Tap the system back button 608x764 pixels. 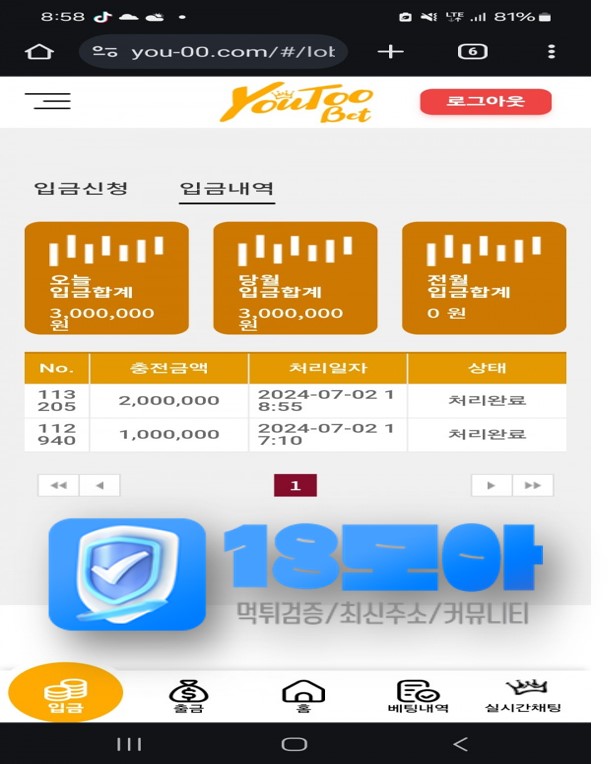pyautogui.click(x=460, y=744)
